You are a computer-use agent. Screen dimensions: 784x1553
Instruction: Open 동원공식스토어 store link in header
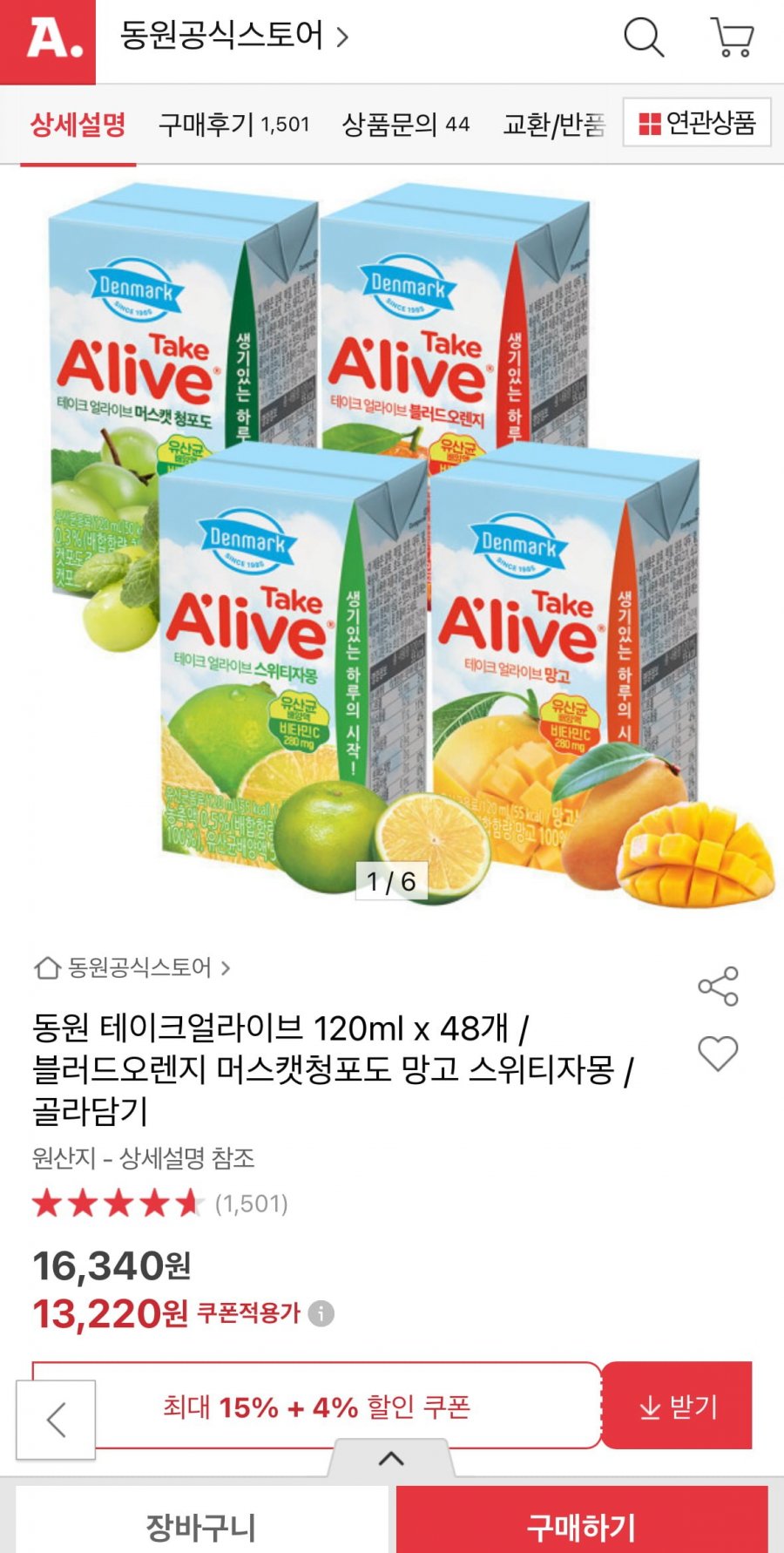[233, 37]
